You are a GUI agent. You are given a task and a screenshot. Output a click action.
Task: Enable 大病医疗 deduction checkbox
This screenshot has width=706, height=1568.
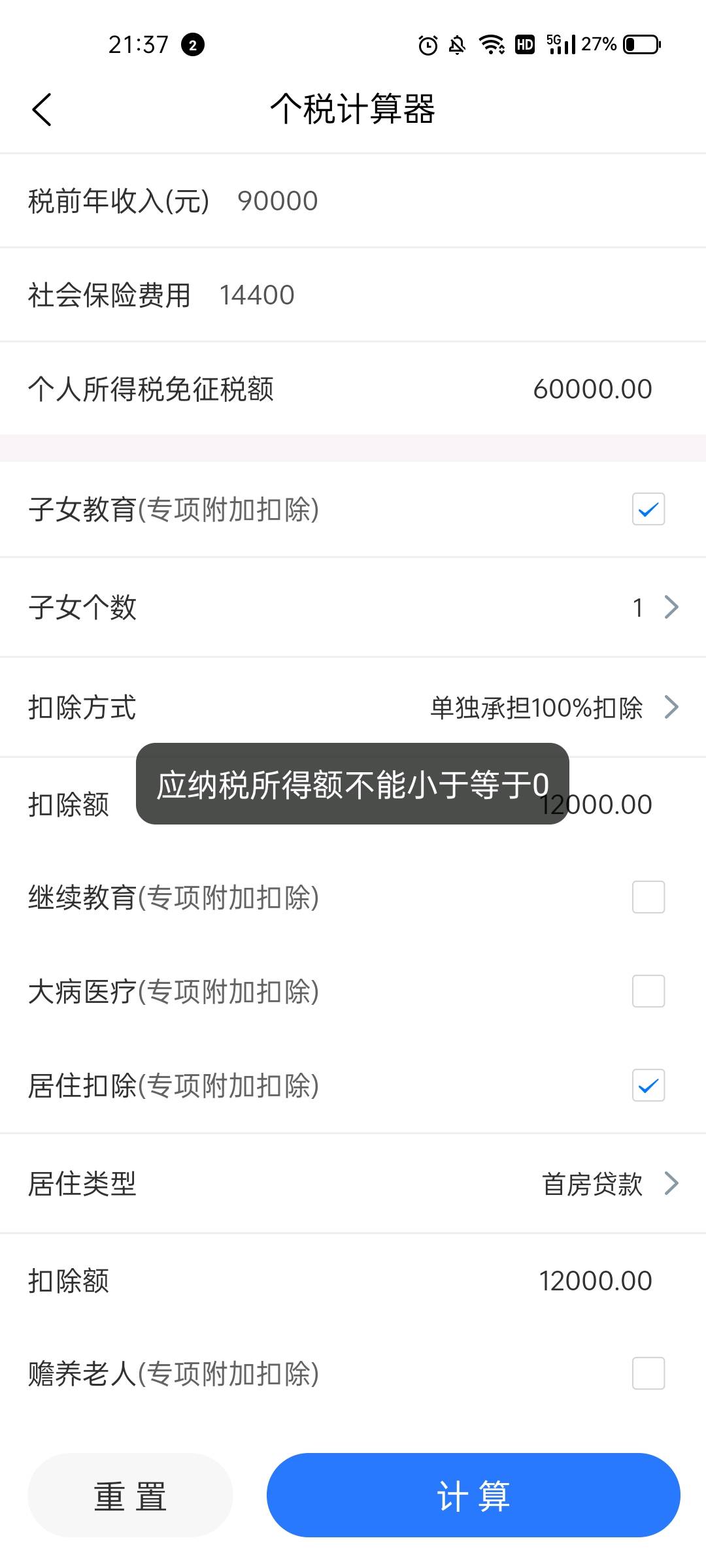[x=648, y=991]
